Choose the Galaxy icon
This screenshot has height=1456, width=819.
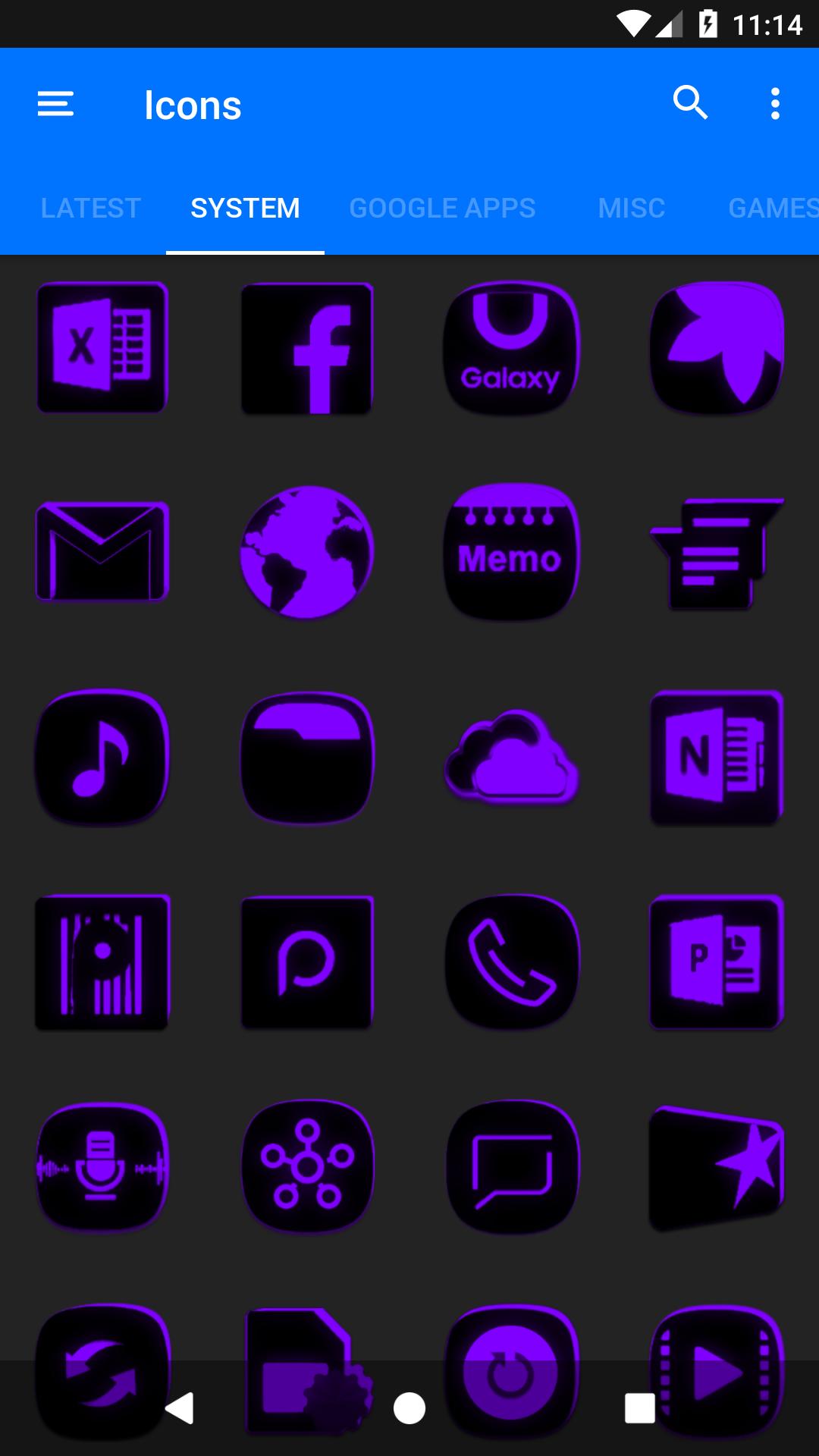[x=511, y=347]
